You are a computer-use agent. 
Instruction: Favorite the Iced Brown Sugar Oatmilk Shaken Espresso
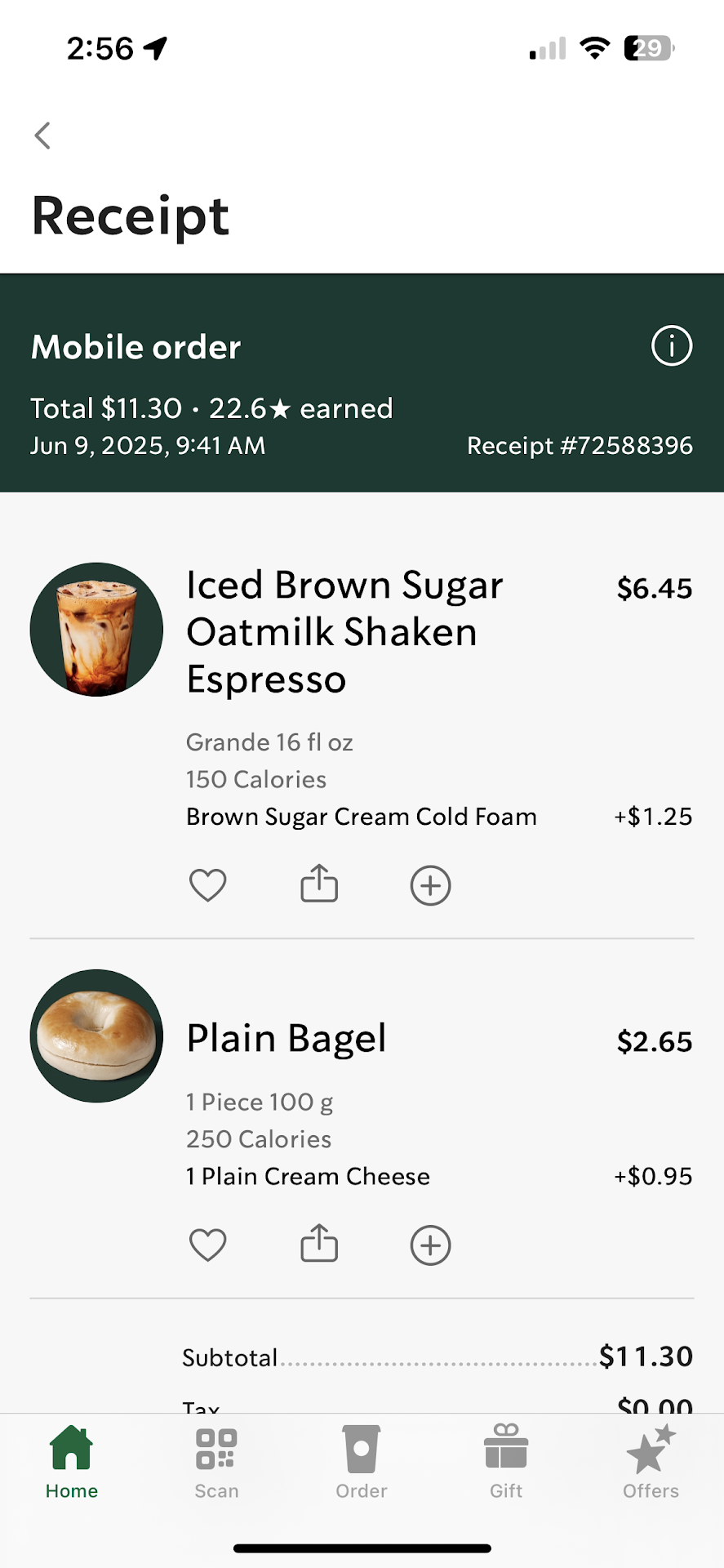tap(207, 885)
